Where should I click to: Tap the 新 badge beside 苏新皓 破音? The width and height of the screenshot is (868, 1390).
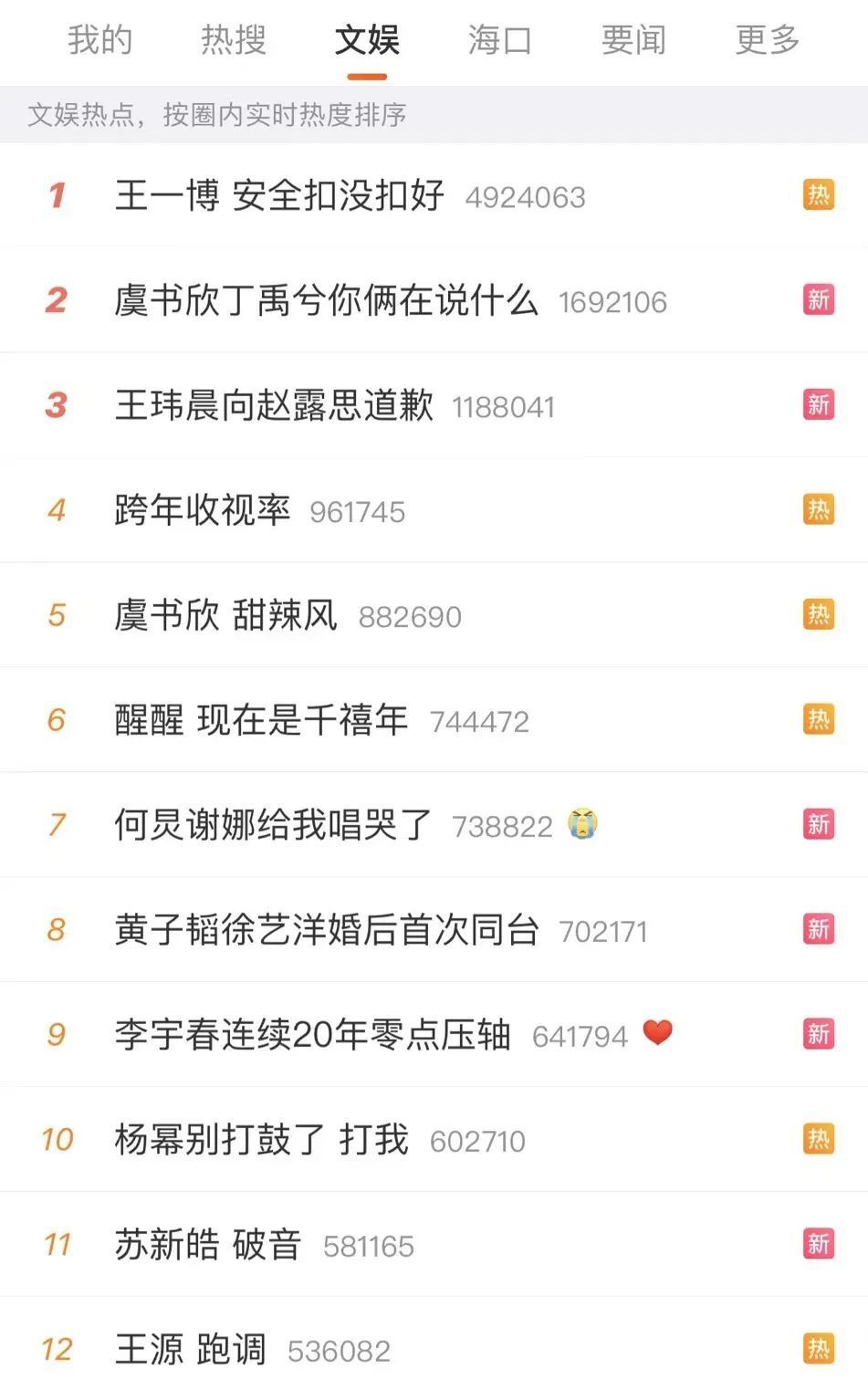(x=819, y=1244)
